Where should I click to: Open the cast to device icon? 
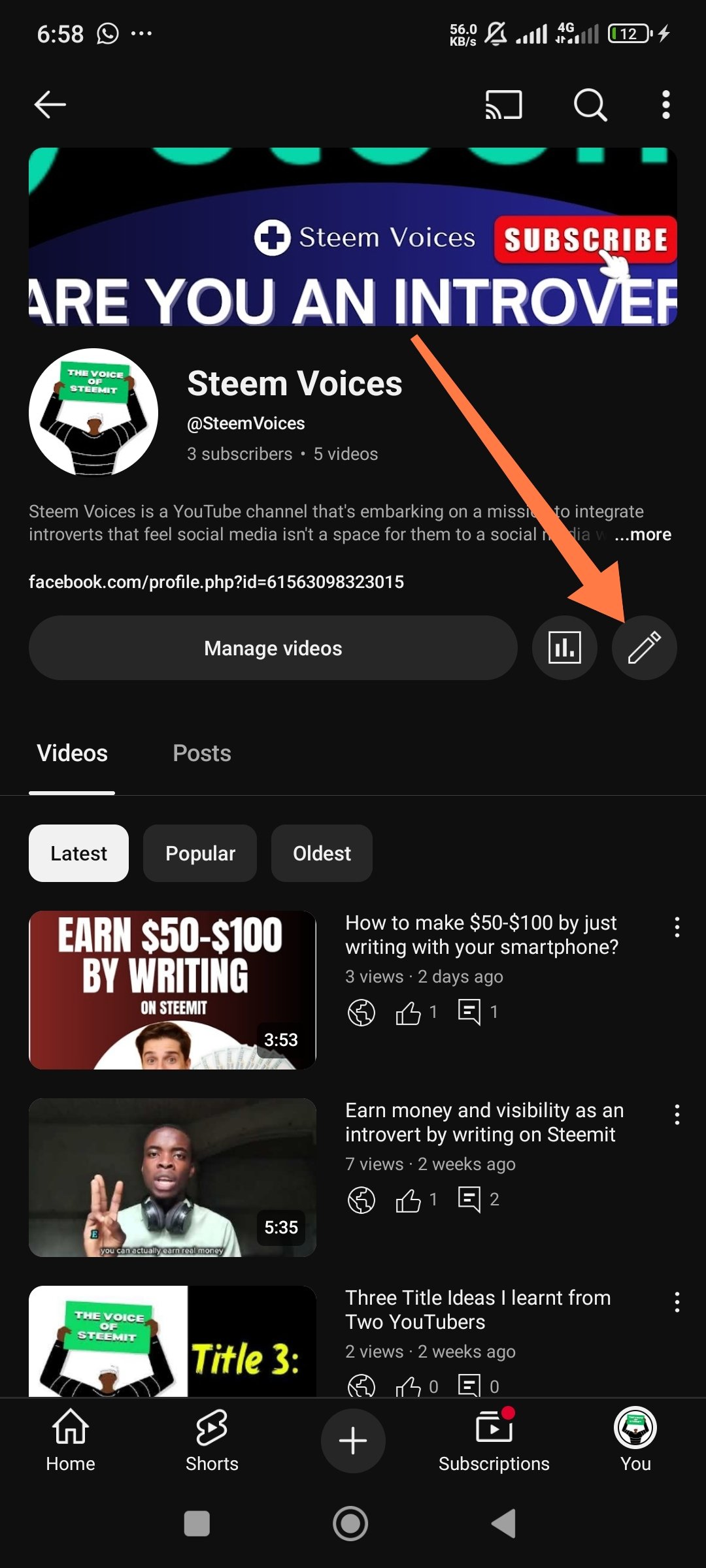(x=503, y=105)
